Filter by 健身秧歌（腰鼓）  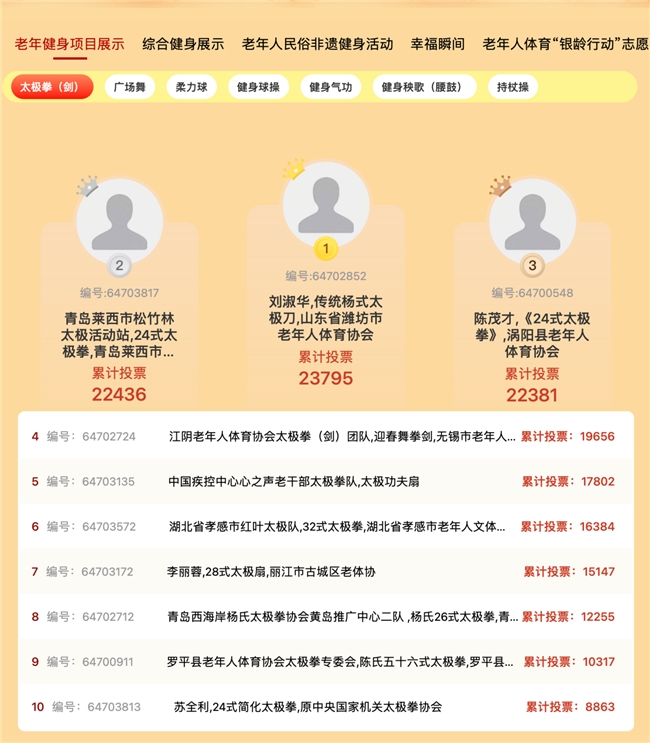424,87
